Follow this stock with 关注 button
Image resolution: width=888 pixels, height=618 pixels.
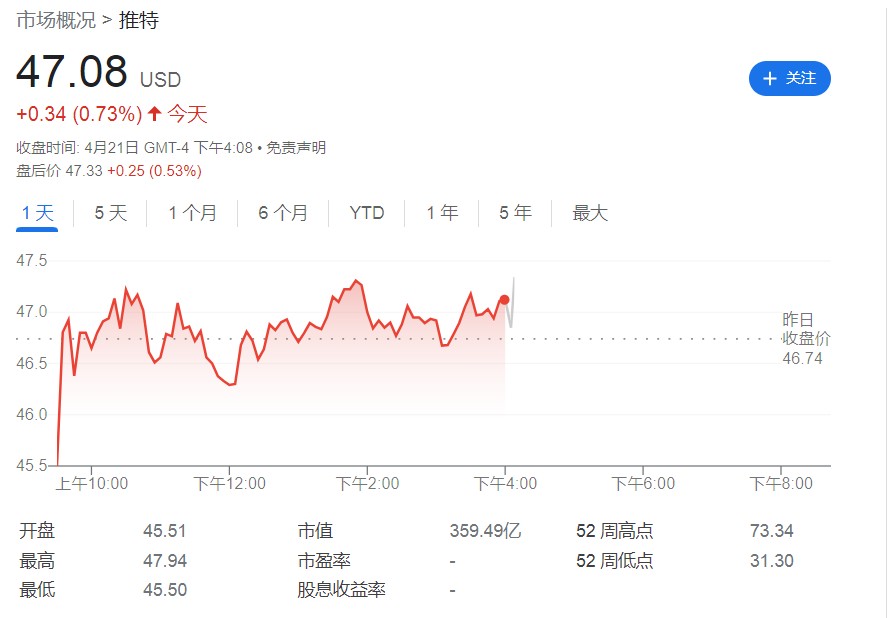[789, 78]
